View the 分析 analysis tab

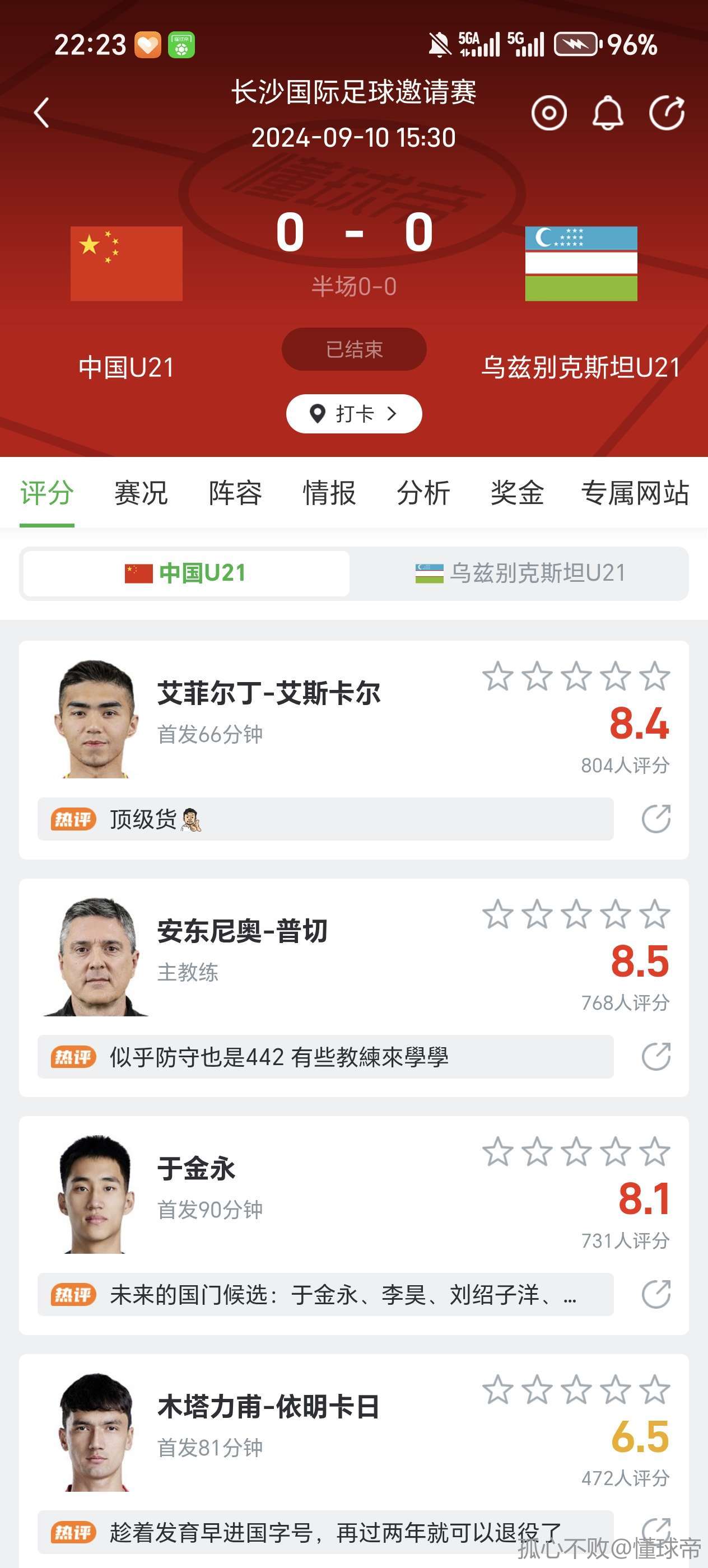[x=423, y=492]
